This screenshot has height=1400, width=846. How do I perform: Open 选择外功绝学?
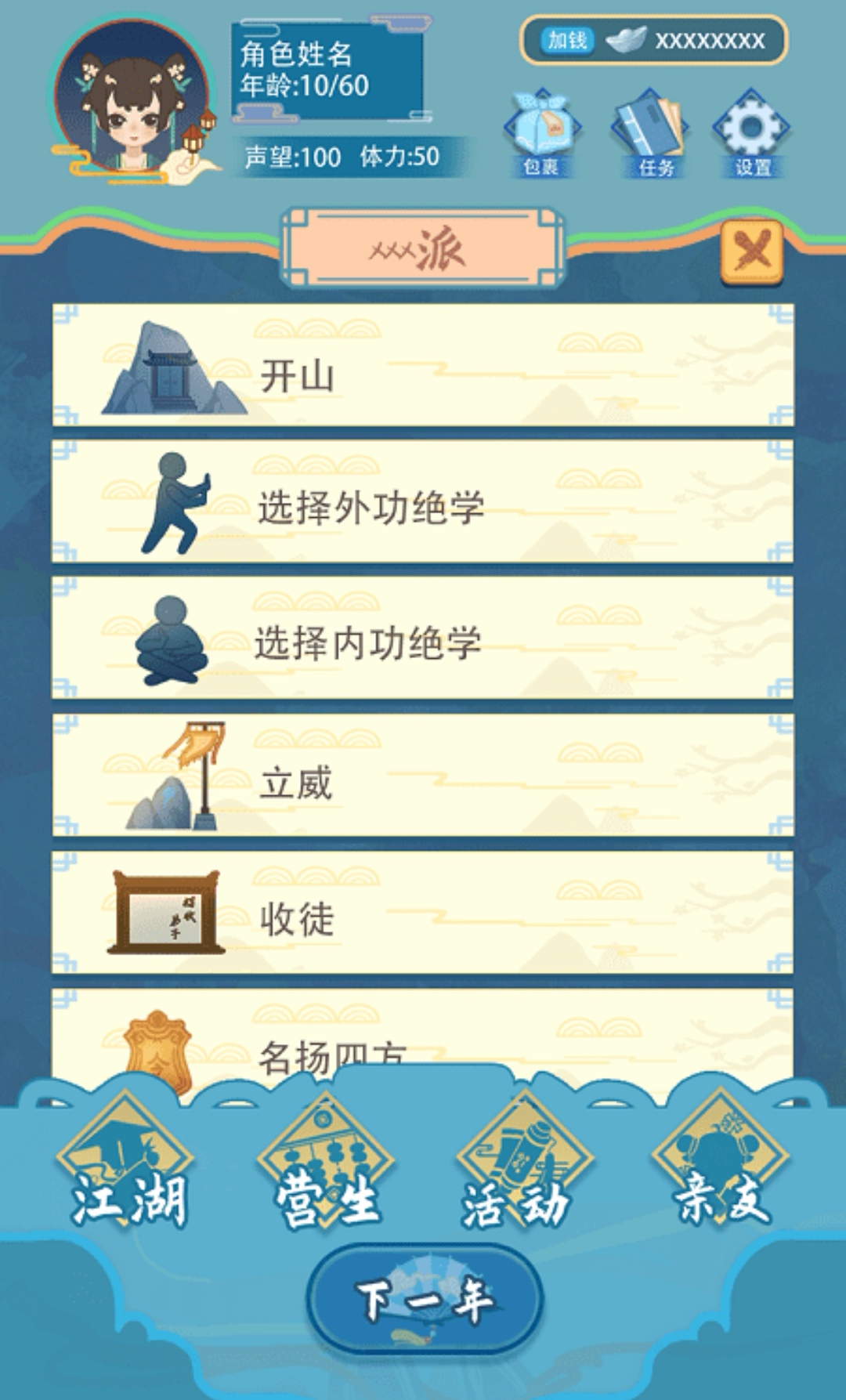[423, 502]
